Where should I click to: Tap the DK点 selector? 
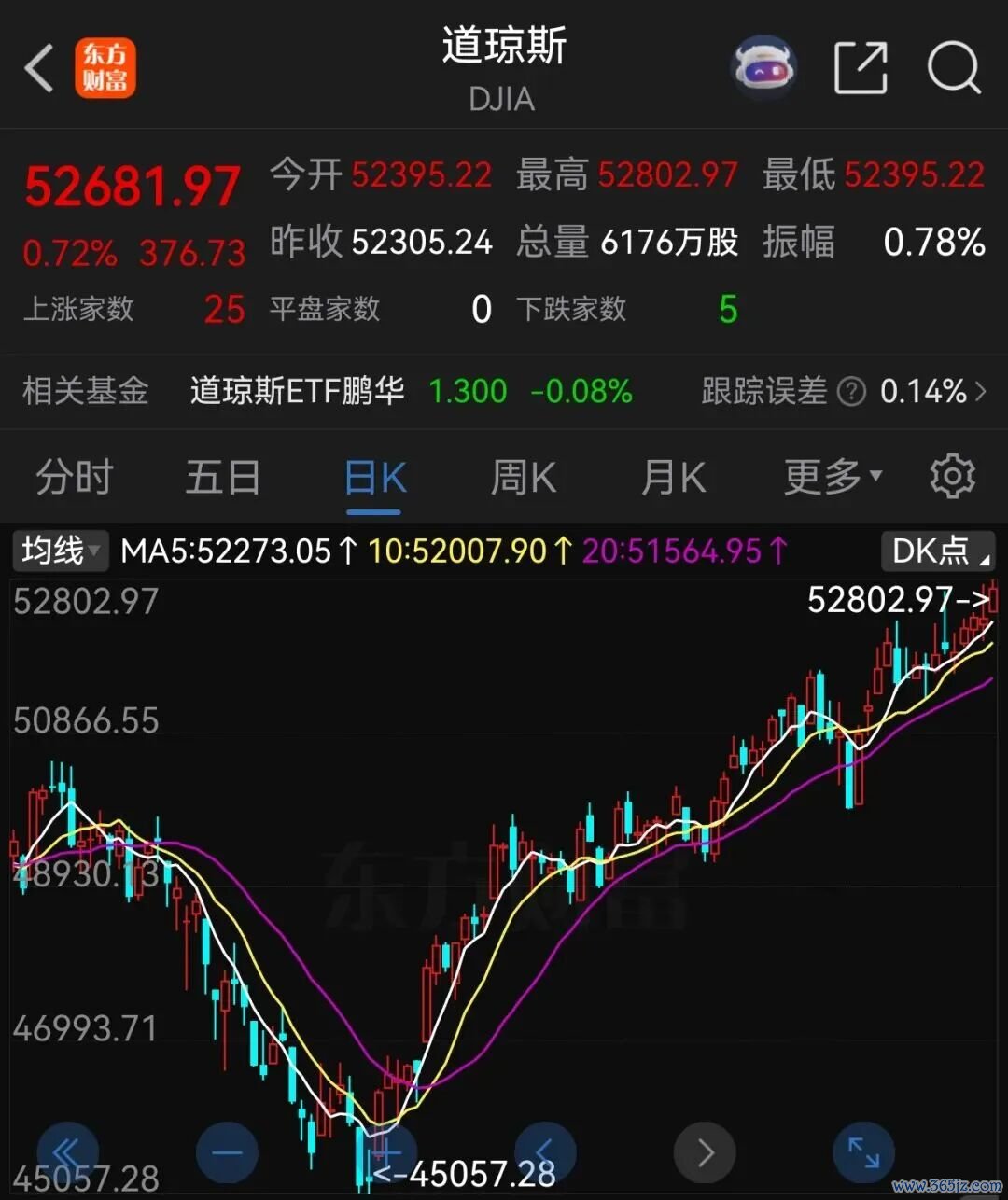coord(937,551)
